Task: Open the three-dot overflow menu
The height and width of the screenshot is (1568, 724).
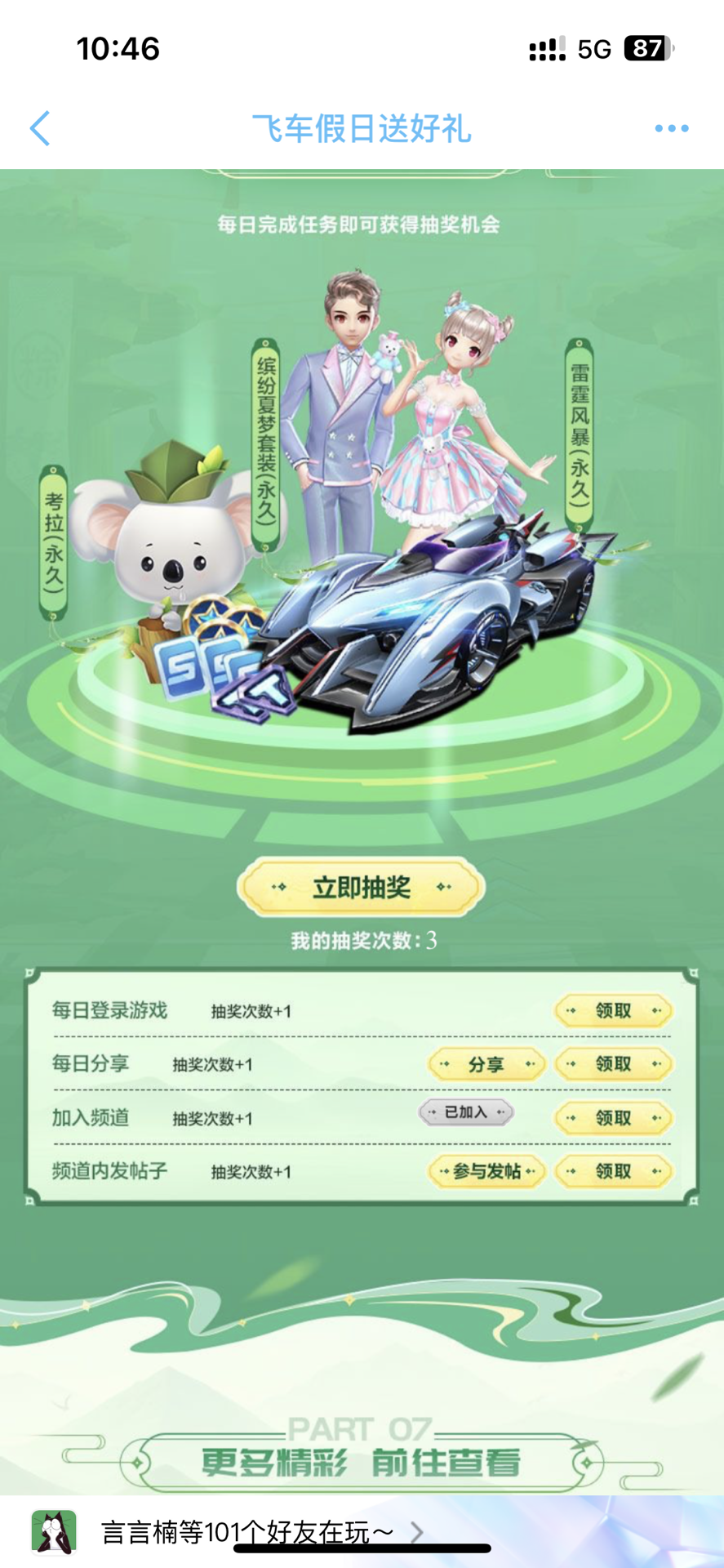Action: (671, 128)
